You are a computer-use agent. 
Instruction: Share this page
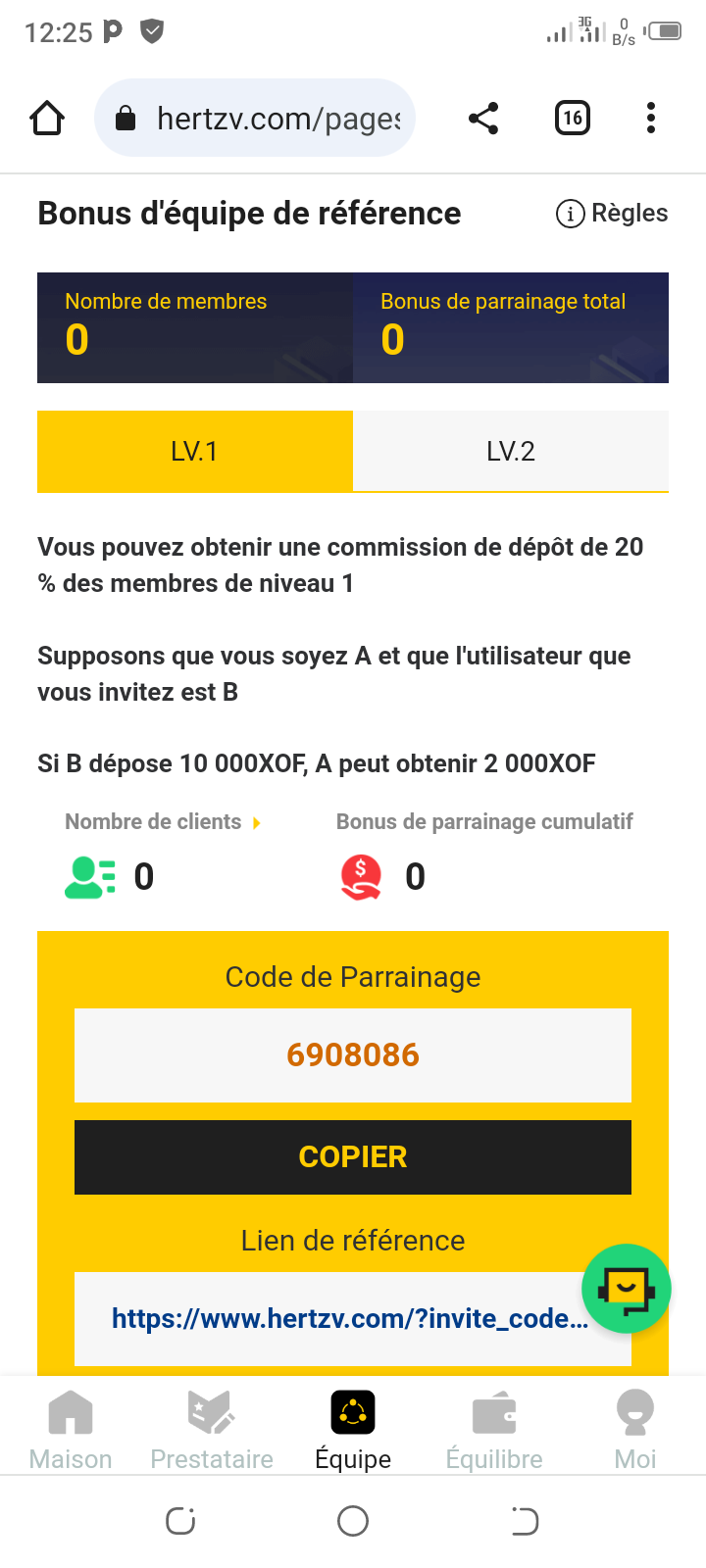483,119
